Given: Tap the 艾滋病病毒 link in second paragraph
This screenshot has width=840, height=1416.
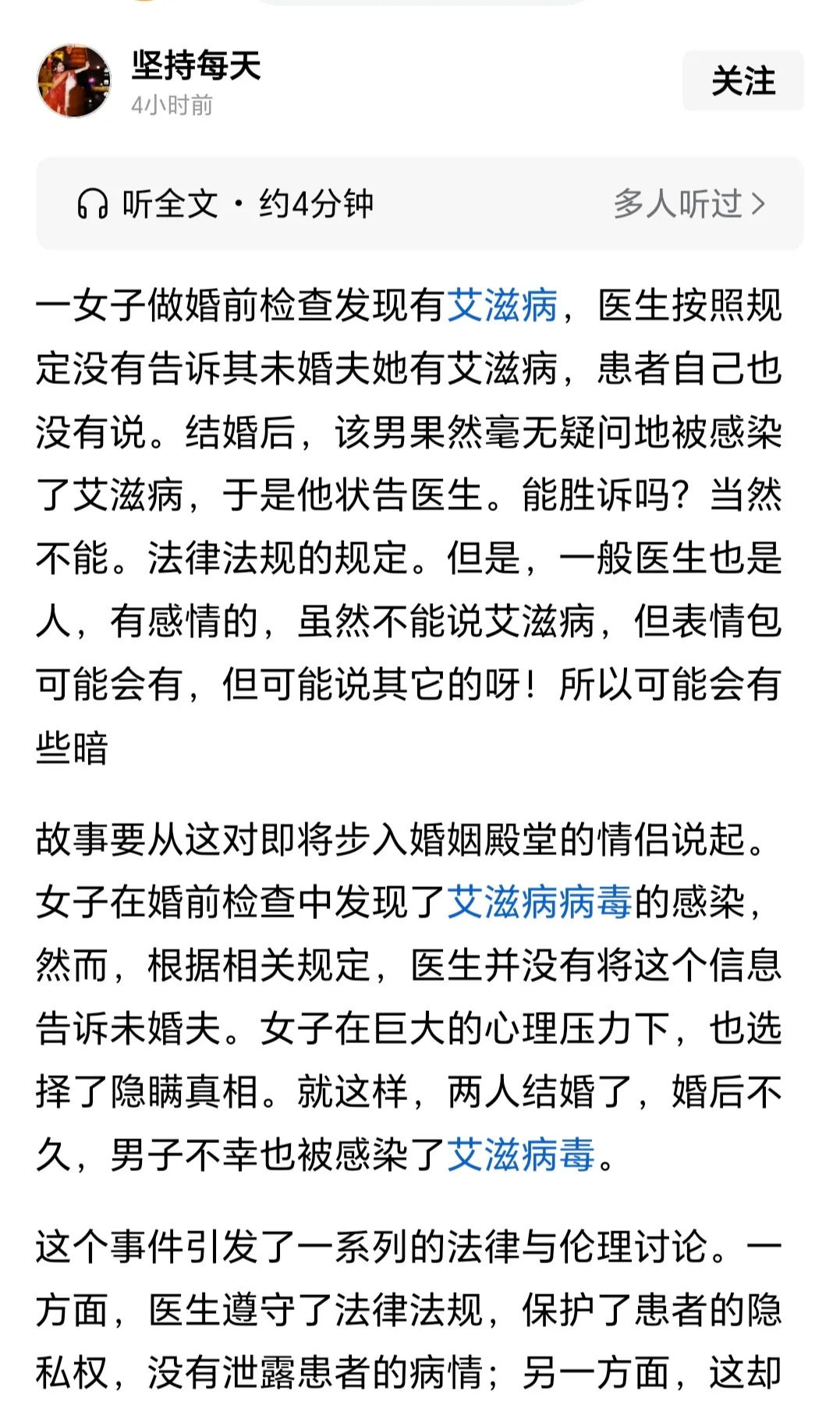Looking at the screenshot, I should click(x=540, y=903).
